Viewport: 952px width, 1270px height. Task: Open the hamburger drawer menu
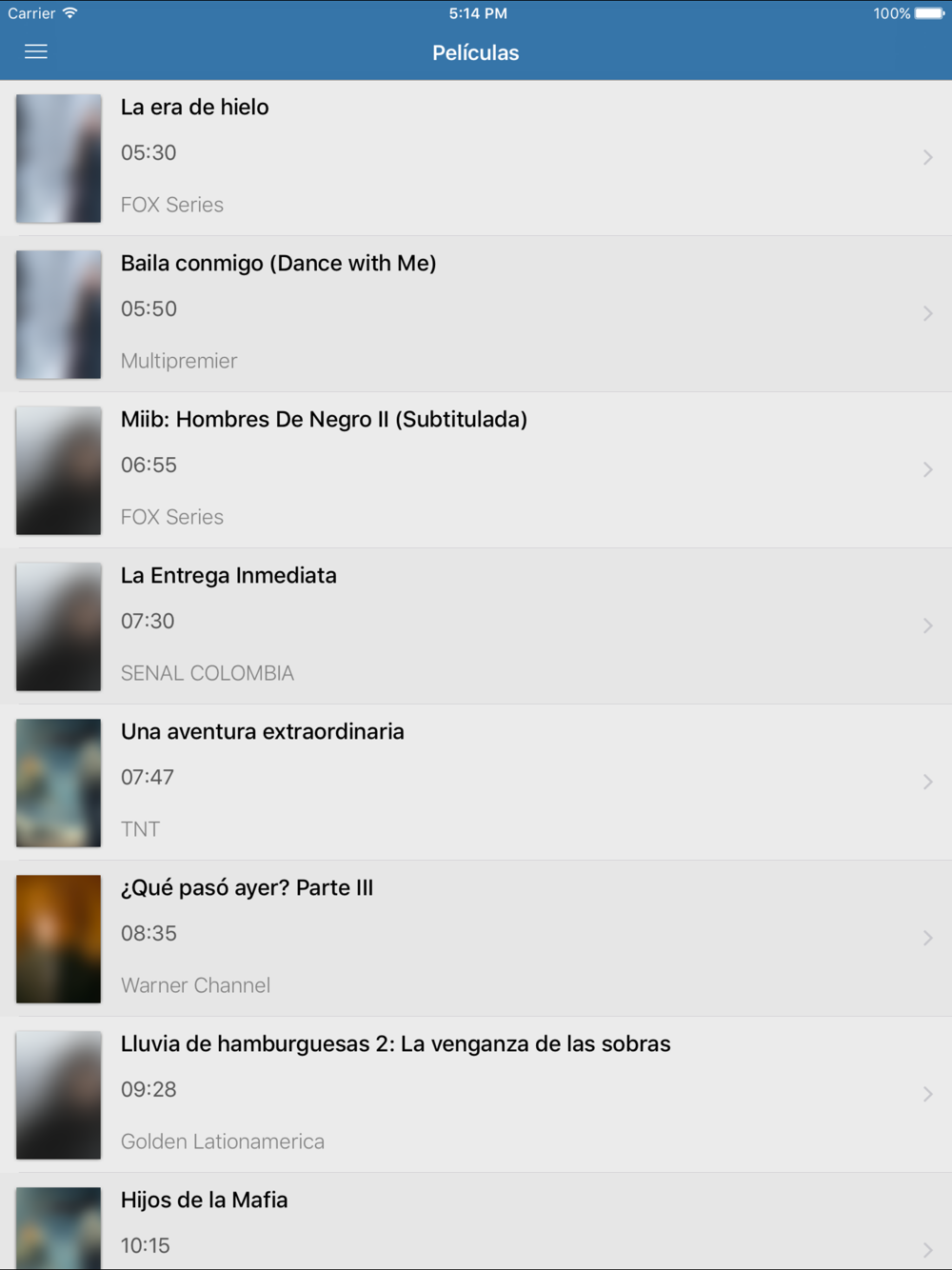tap(36, 52)
